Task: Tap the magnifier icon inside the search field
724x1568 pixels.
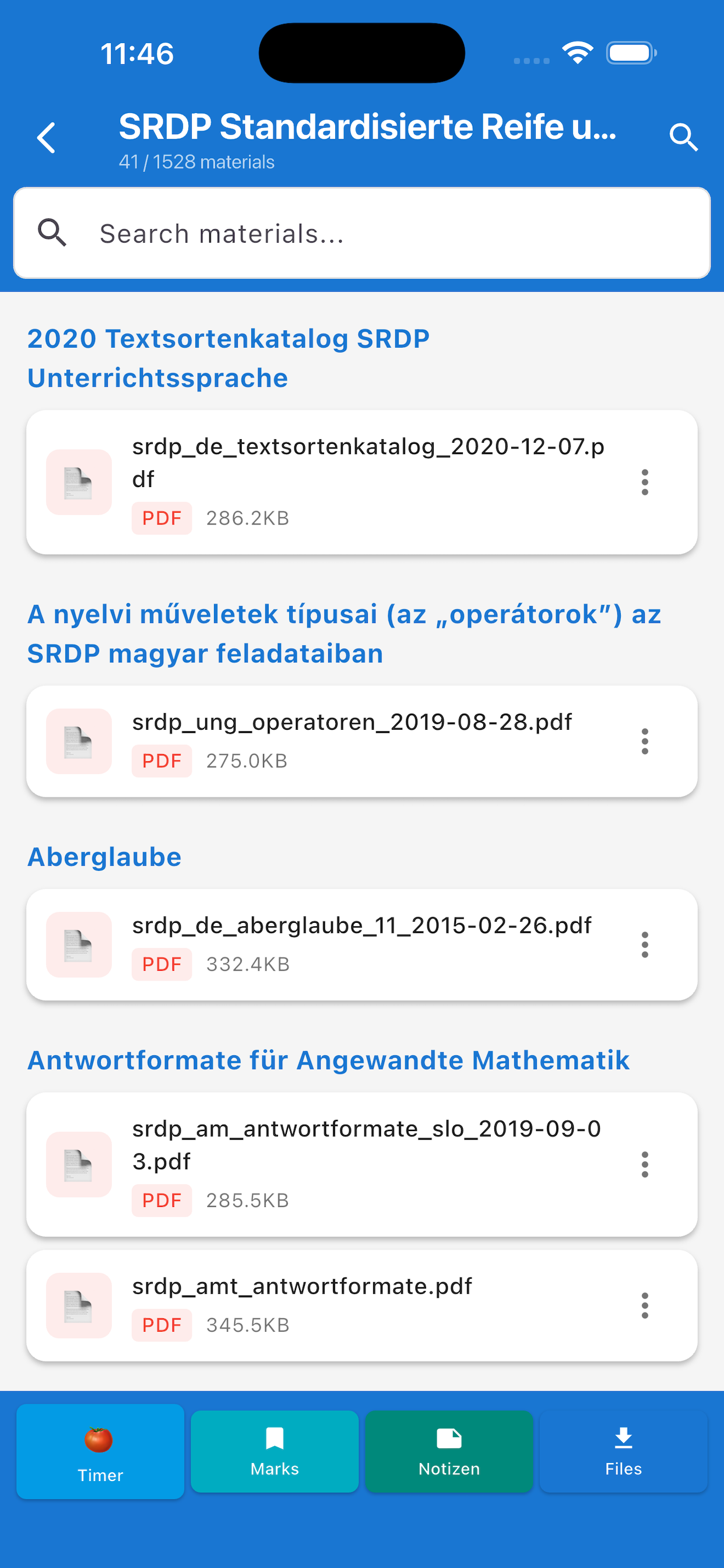Action: 52,233
